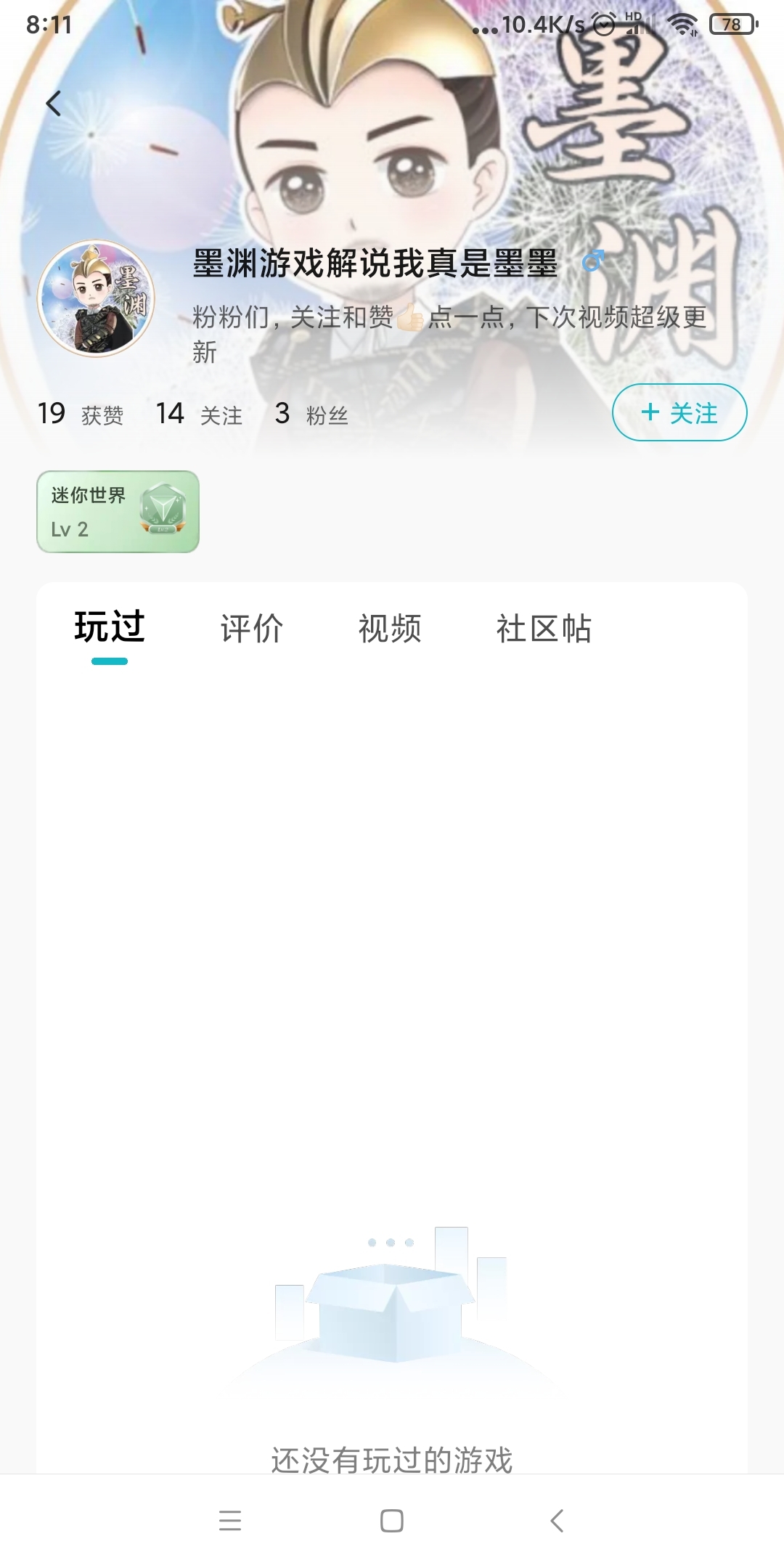This screenshot has width=784, height=1568.
Task: Open recent apps from the system navigation bar
Action: tap(230, 1520)
